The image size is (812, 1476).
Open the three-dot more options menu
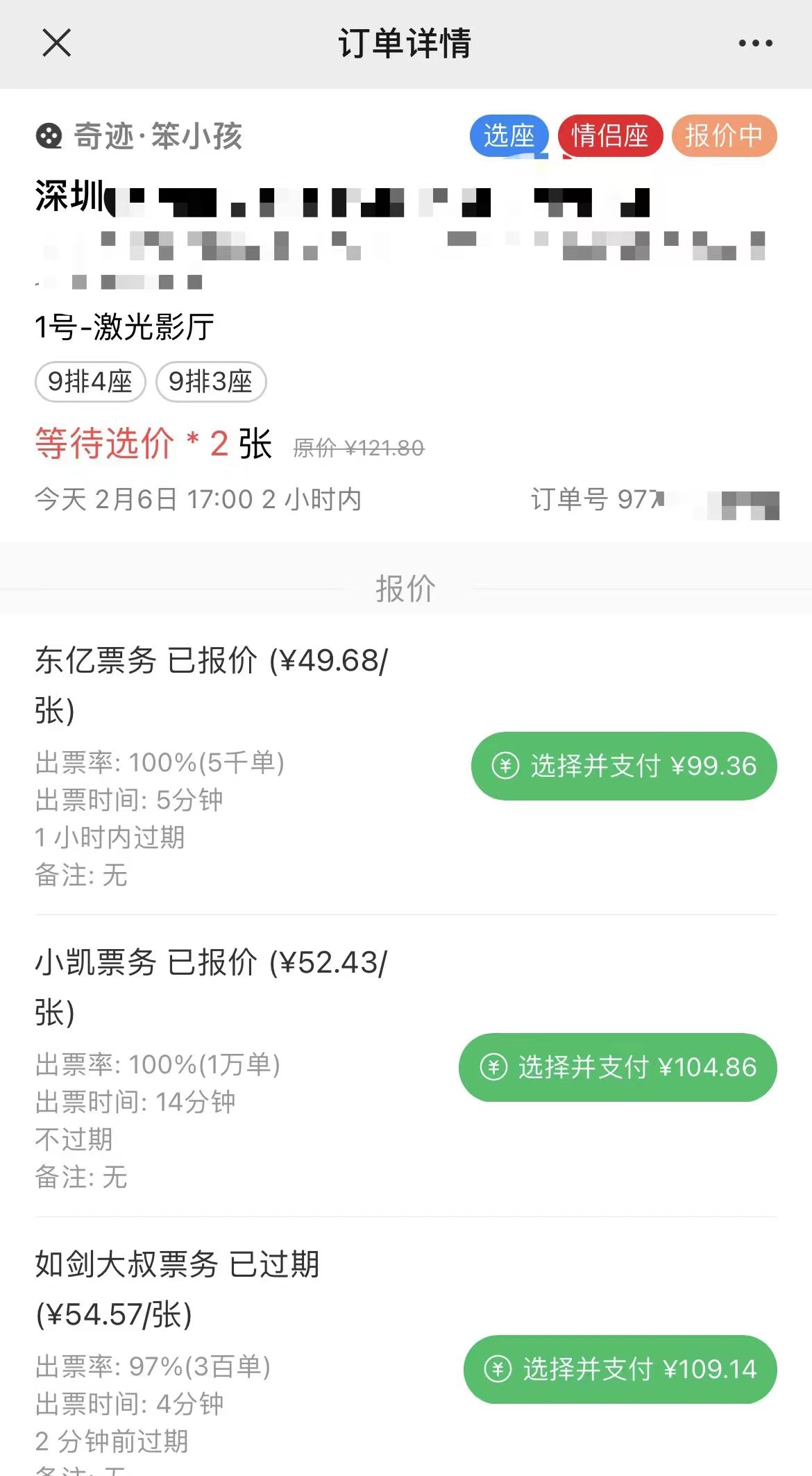[754, 43]
